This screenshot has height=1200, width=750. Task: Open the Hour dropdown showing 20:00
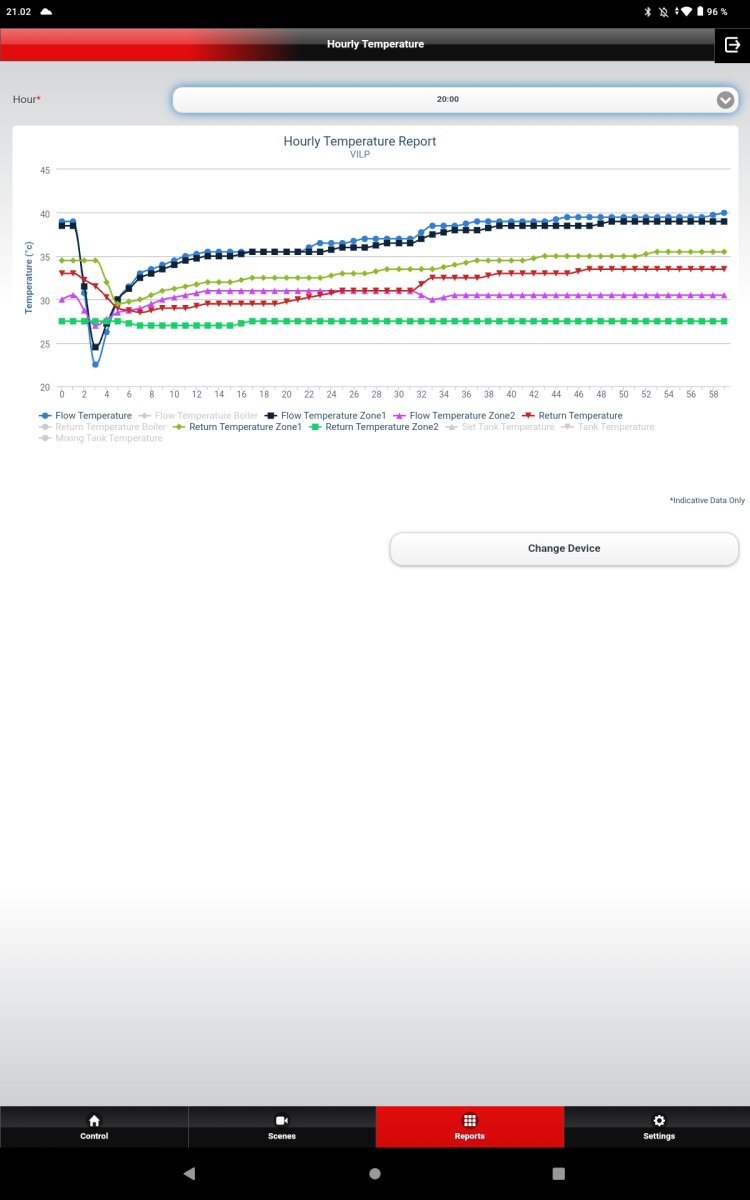tap(455, 100)
